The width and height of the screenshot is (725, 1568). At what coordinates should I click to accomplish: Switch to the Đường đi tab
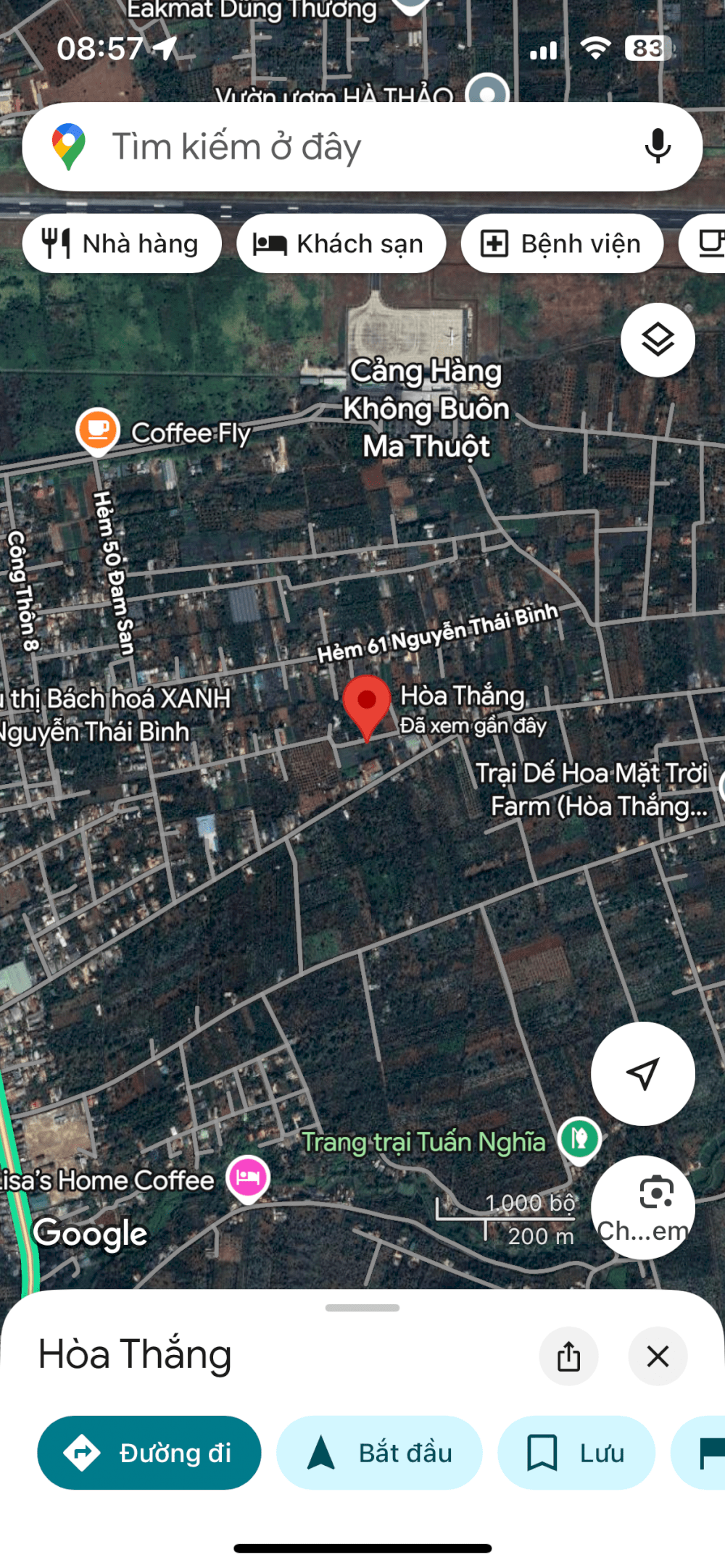(x=149, y=1453)
